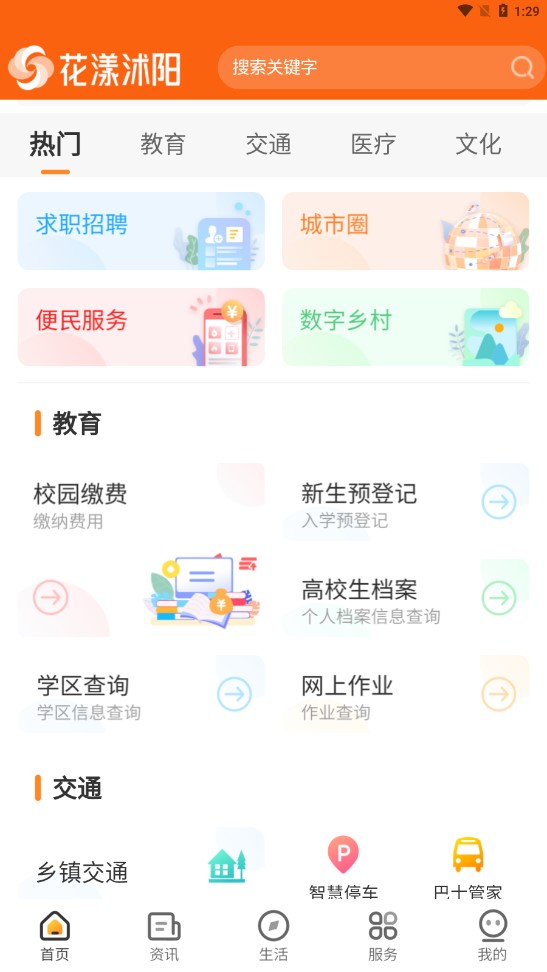Image resolution: width=547 pixels, height=972 pixels.
Task: Open the 便民服务 card
Action: (141, 327)
